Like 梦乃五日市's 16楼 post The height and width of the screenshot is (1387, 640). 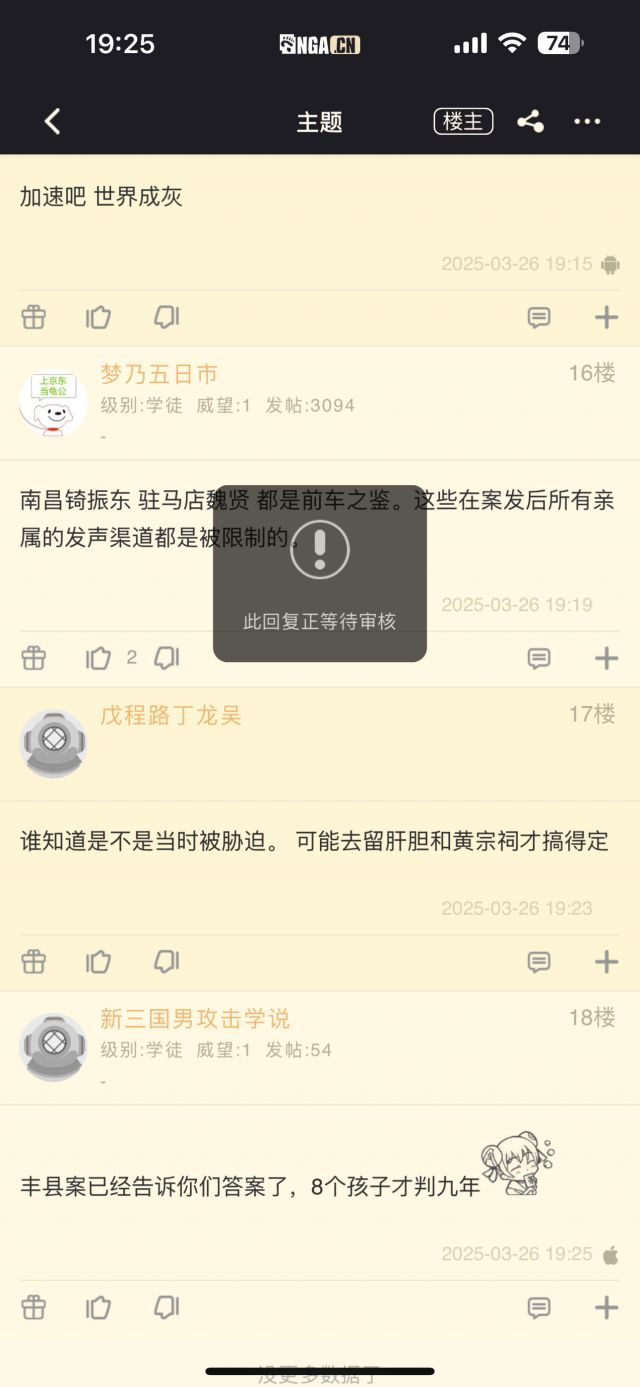tap(98, 658)
